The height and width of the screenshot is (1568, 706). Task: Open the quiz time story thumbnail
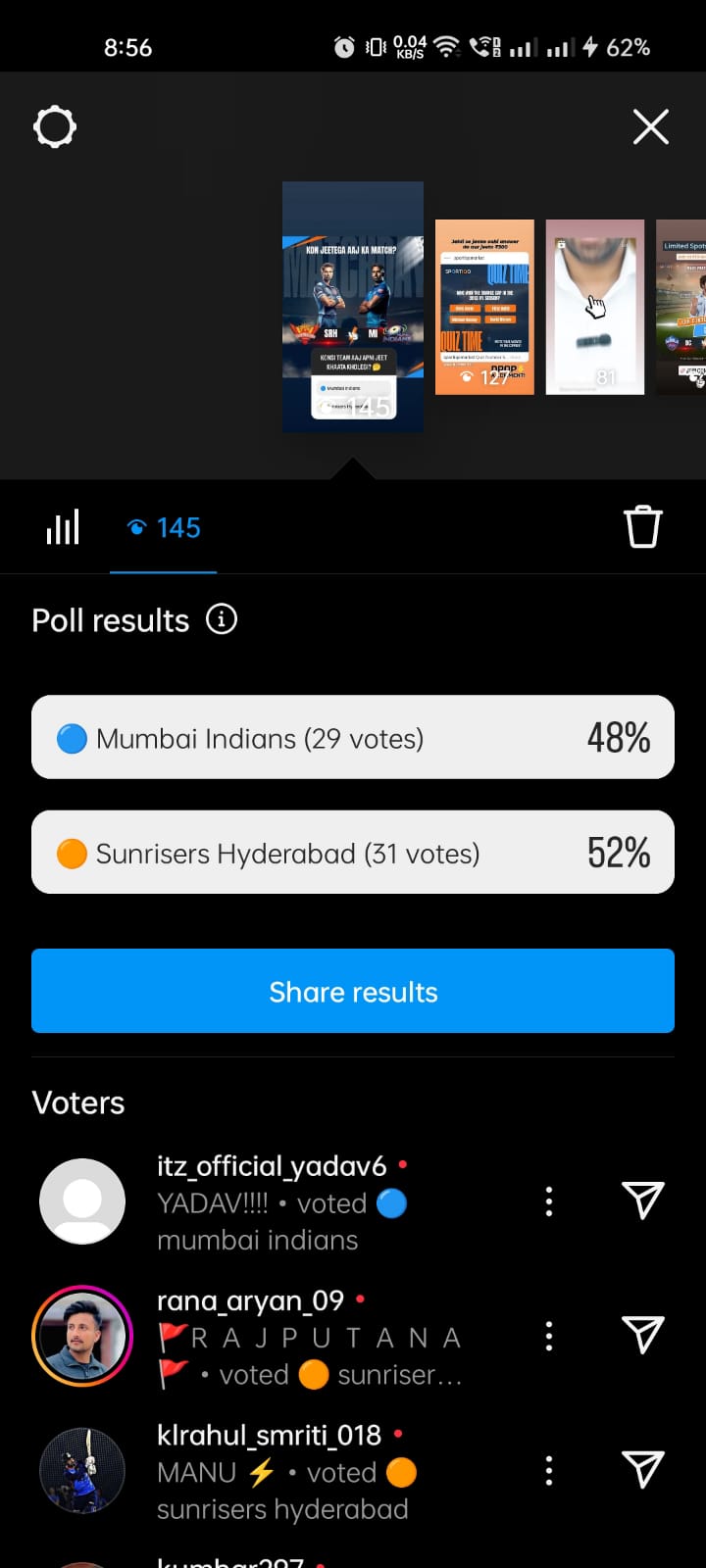click(x=484, y=307)
